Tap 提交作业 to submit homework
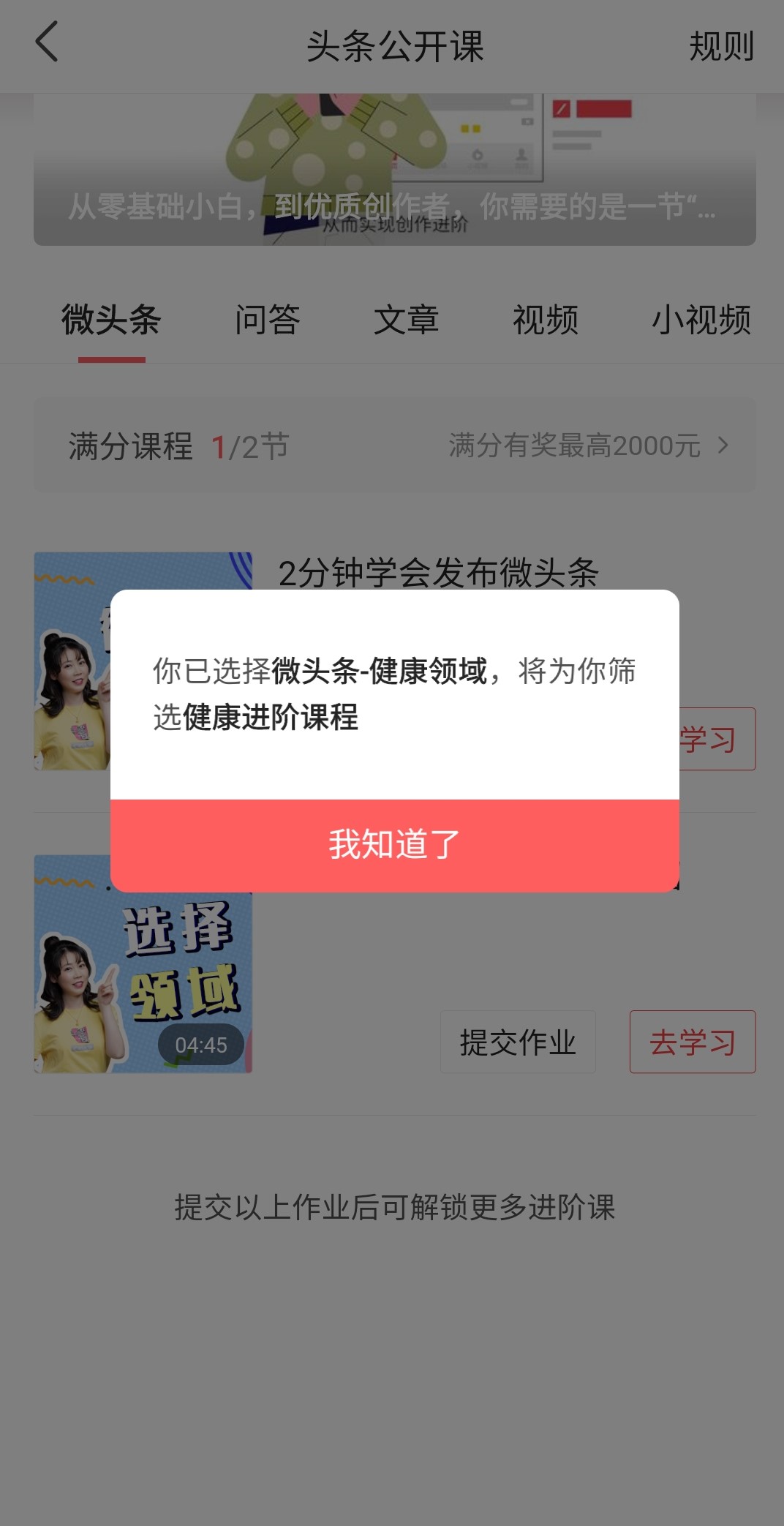 (x=517, y=1042)
